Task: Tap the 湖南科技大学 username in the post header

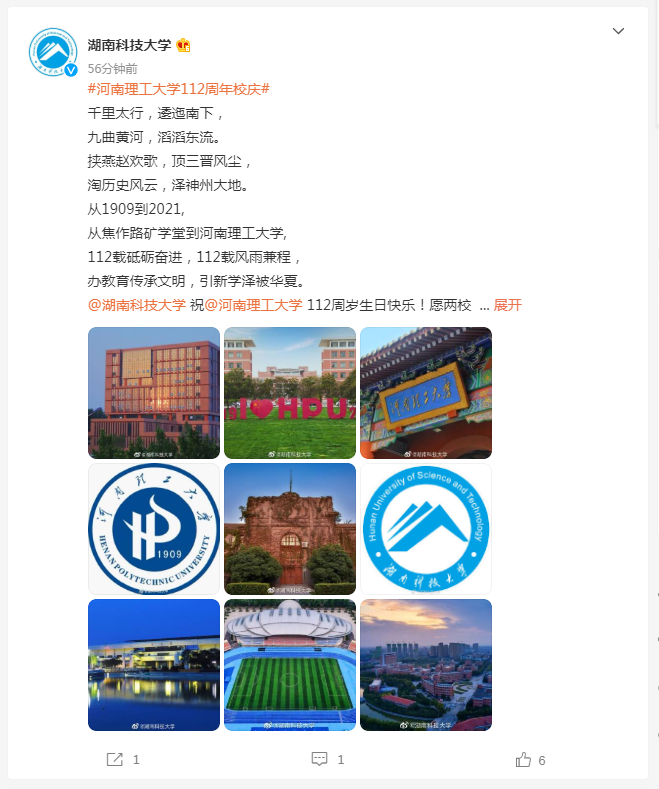Action: [129, 45]
